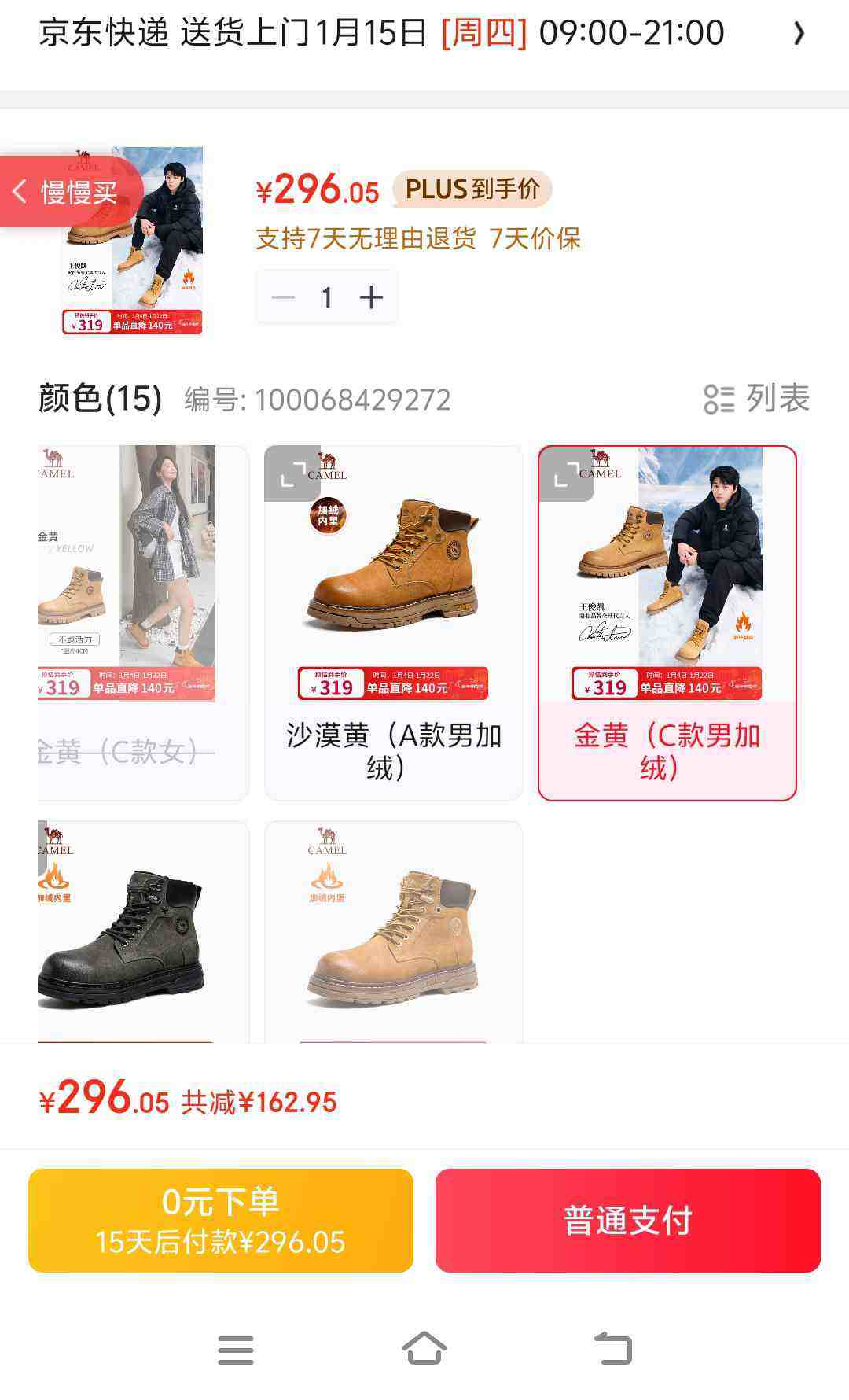
Task: Tap the home icon in bottom navigation
Action: point(424,1347)
